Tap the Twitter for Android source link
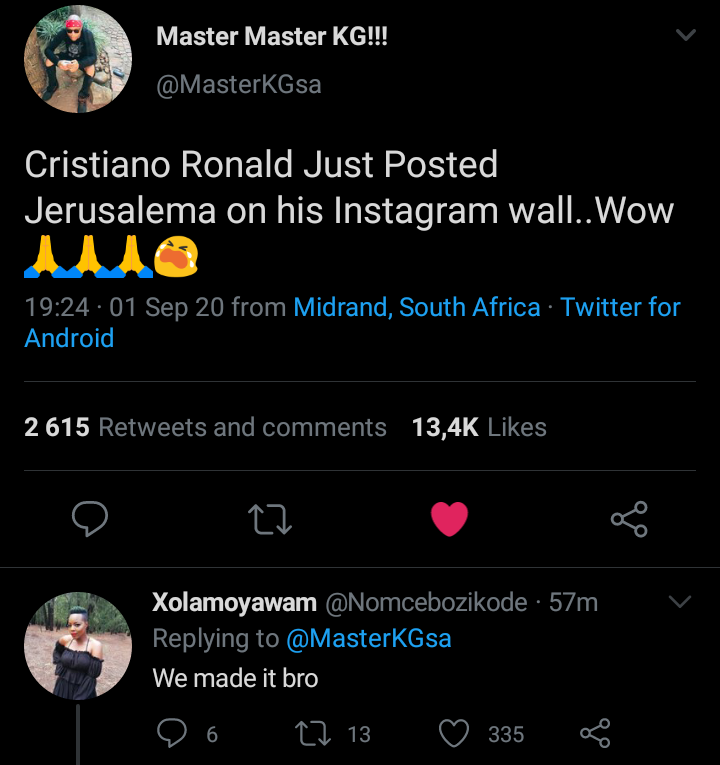Screen dimensions: 720x765 pyautogui.click(x=620, y=307)
